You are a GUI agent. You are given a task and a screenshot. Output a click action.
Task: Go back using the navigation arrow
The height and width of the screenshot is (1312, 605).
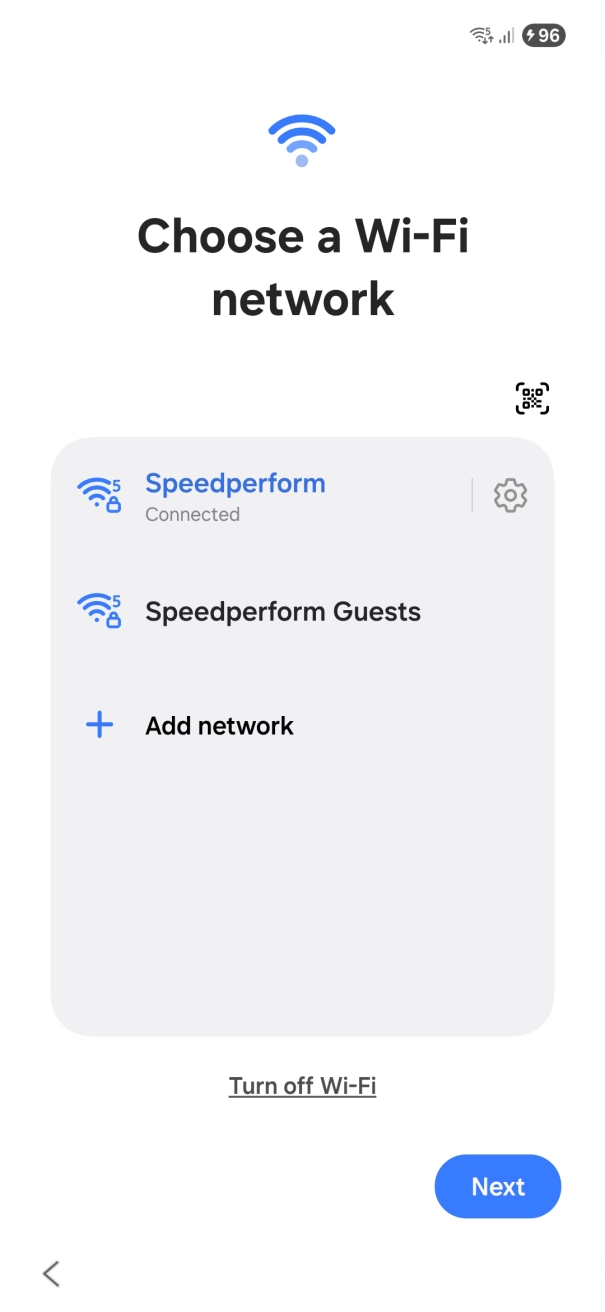point(52,1273)
